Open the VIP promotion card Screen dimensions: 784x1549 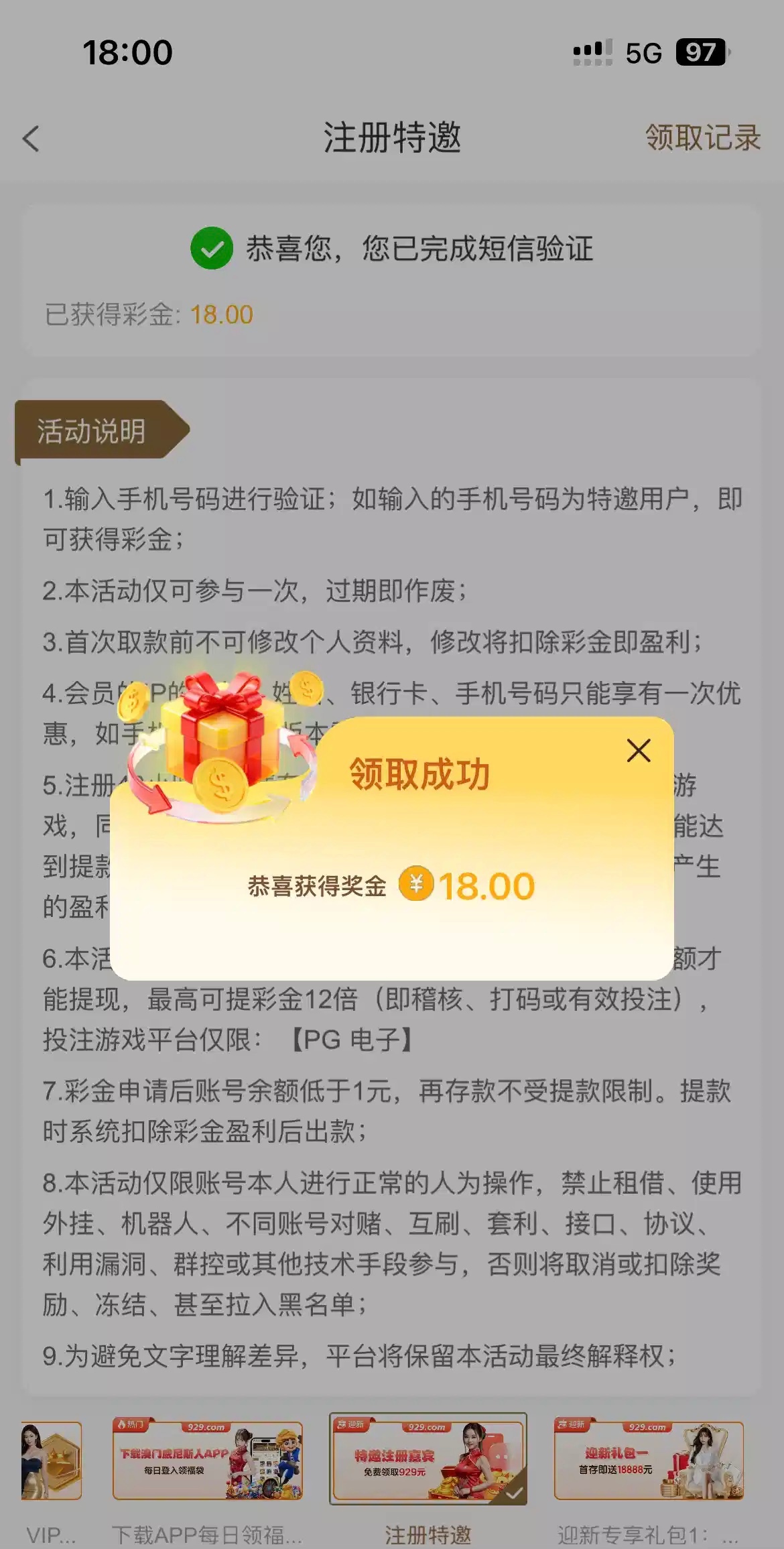(51, 1462)
